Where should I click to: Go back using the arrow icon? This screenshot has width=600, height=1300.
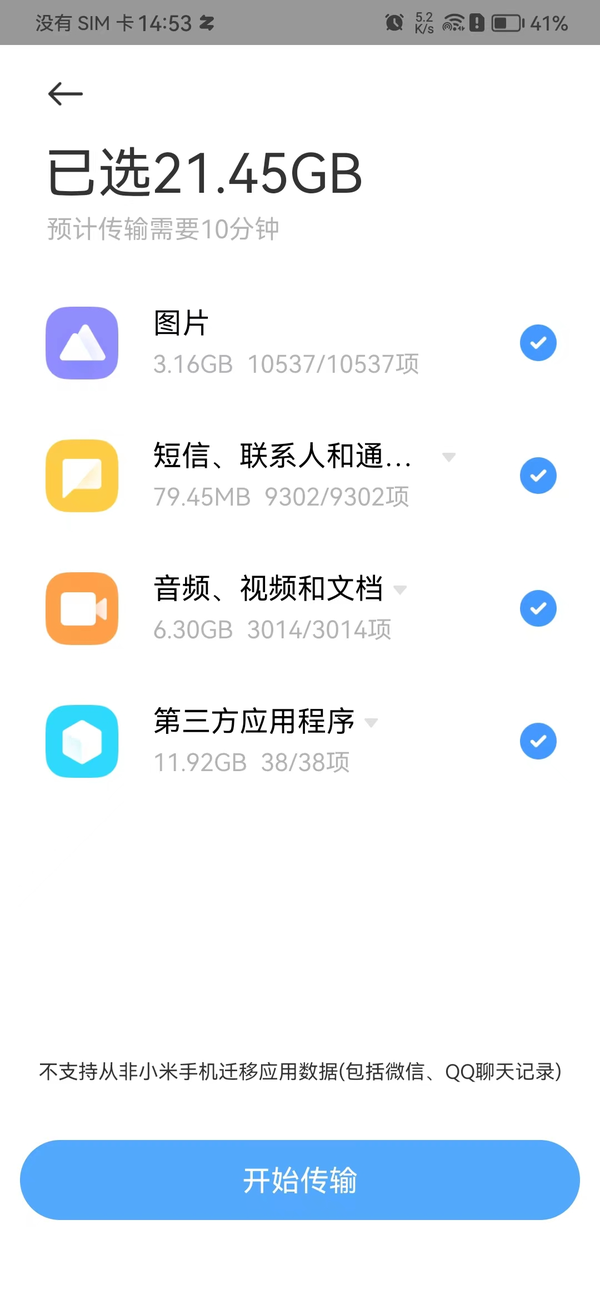65,94
